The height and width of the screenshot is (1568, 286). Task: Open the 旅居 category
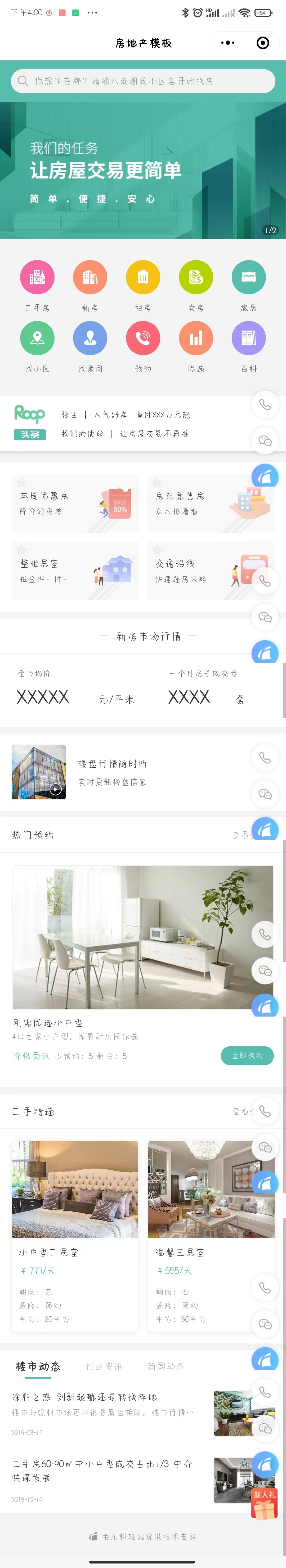249,278
